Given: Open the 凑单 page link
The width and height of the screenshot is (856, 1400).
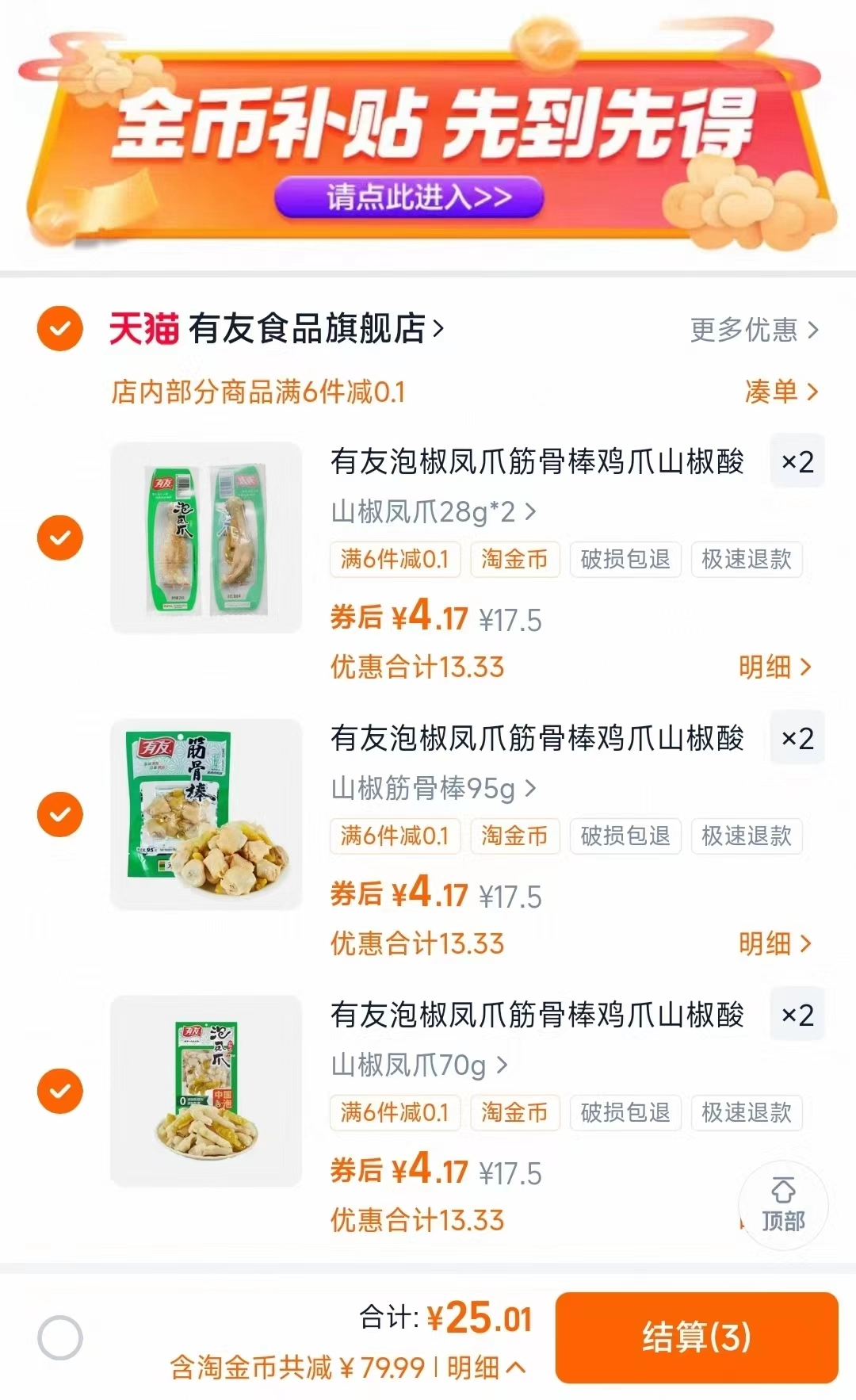Looking at the screenshot, I should click(783, 393).
